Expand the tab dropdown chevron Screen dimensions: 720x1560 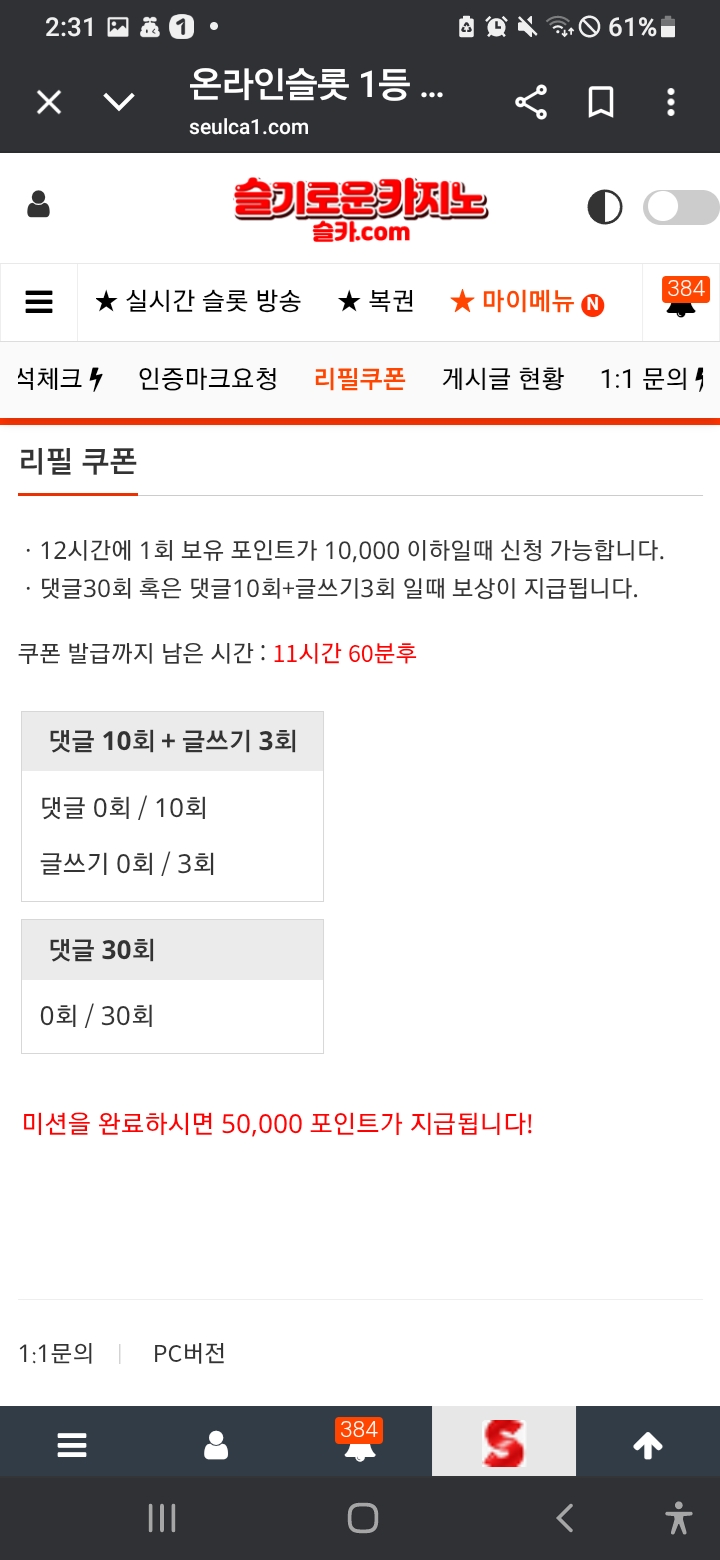(x=119, y=102)
